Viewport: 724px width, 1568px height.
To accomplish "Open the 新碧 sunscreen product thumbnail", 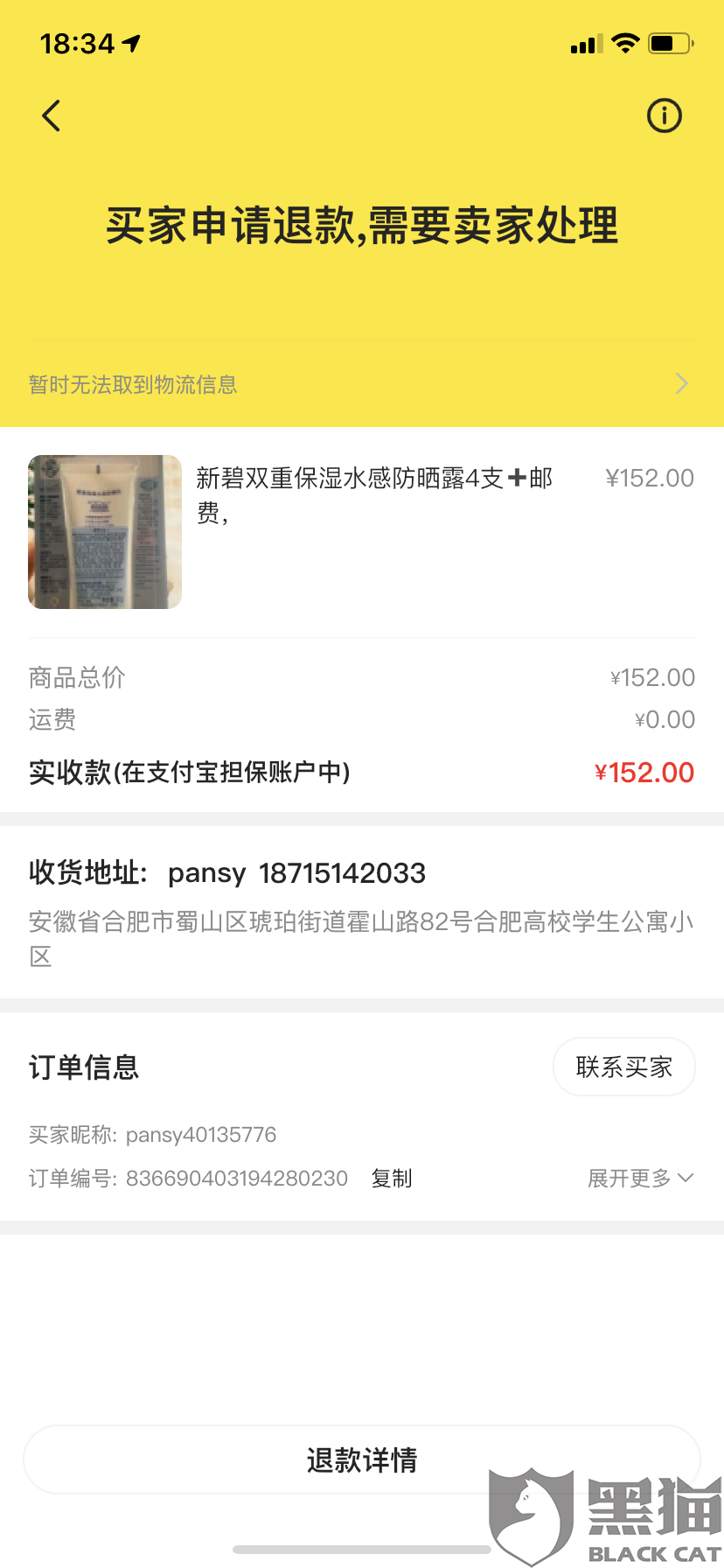I will (x=105, y=532).
